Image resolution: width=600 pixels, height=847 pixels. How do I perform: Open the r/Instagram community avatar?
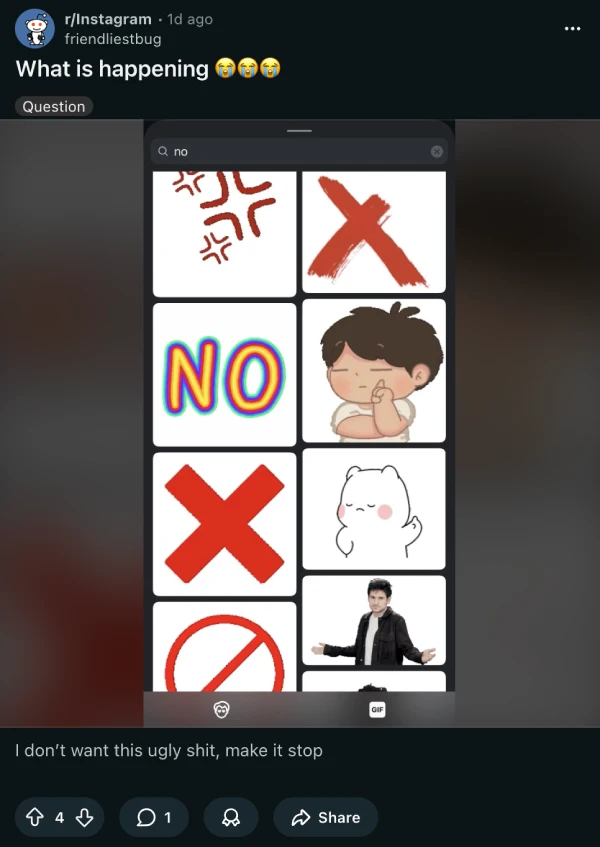(35, 29)
